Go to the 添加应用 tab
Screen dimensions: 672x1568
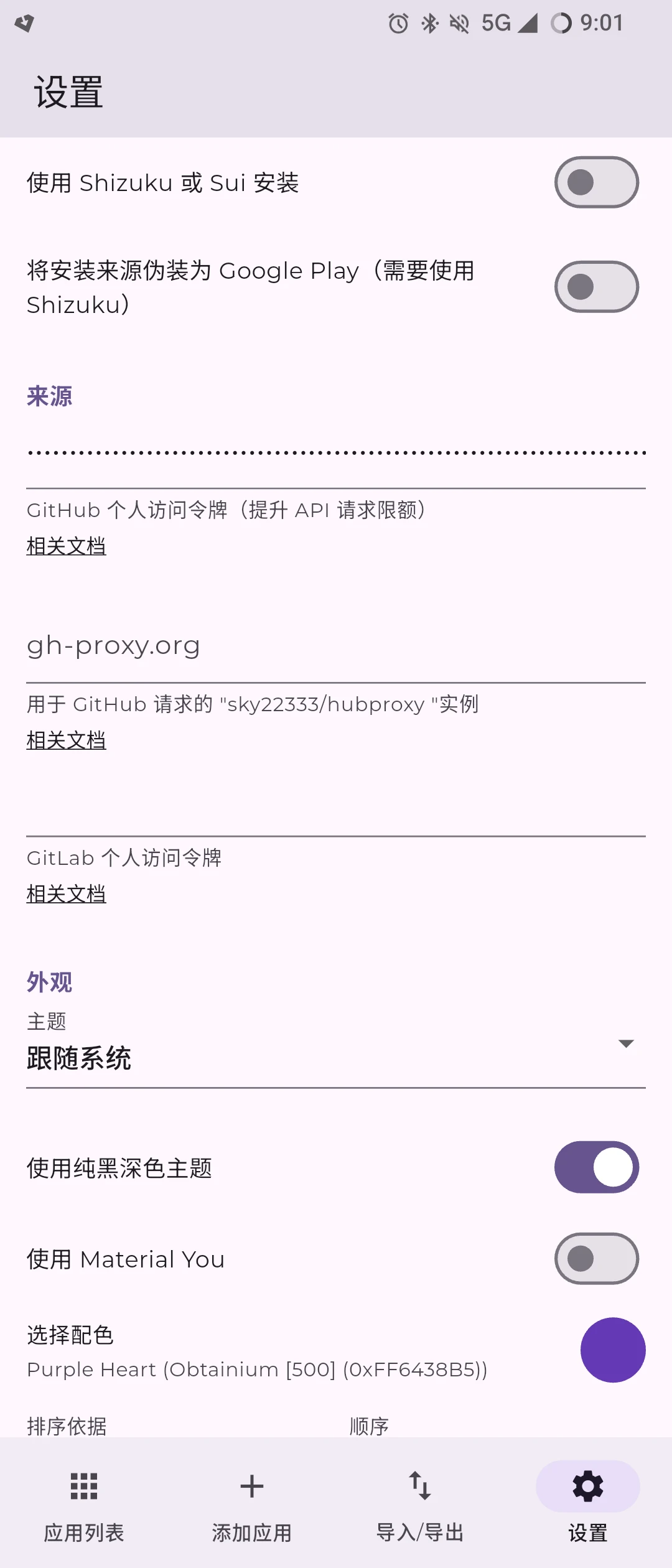(x=252, y=1501)
